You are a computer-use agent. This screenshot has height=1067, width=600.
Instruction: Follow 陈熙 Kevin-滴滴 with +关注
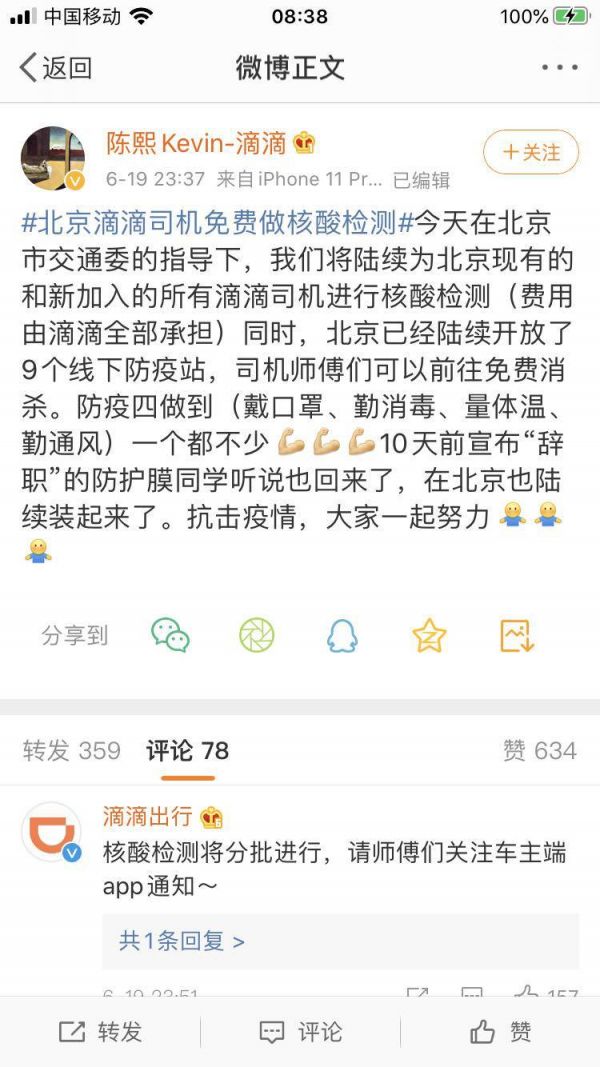pyautogui.click(x=531, y=152)
